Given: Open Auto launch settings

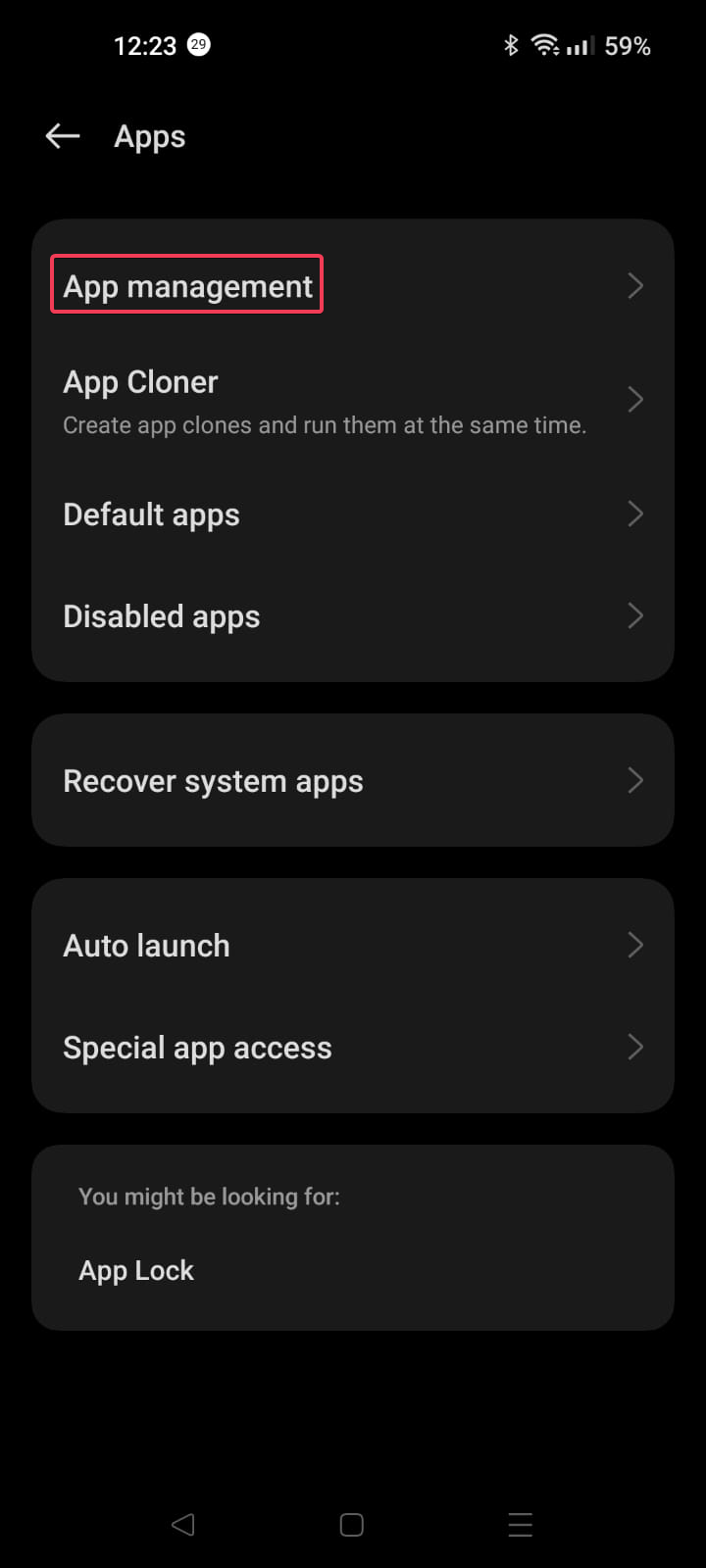Looking at the screenshot, I should 353,946.
